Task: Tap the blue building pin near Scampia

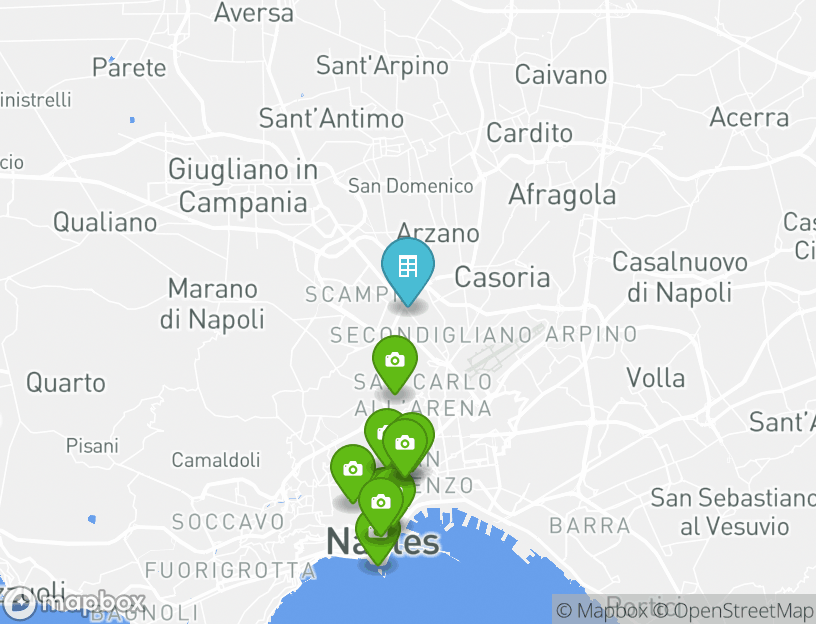Action: [407, 267]
